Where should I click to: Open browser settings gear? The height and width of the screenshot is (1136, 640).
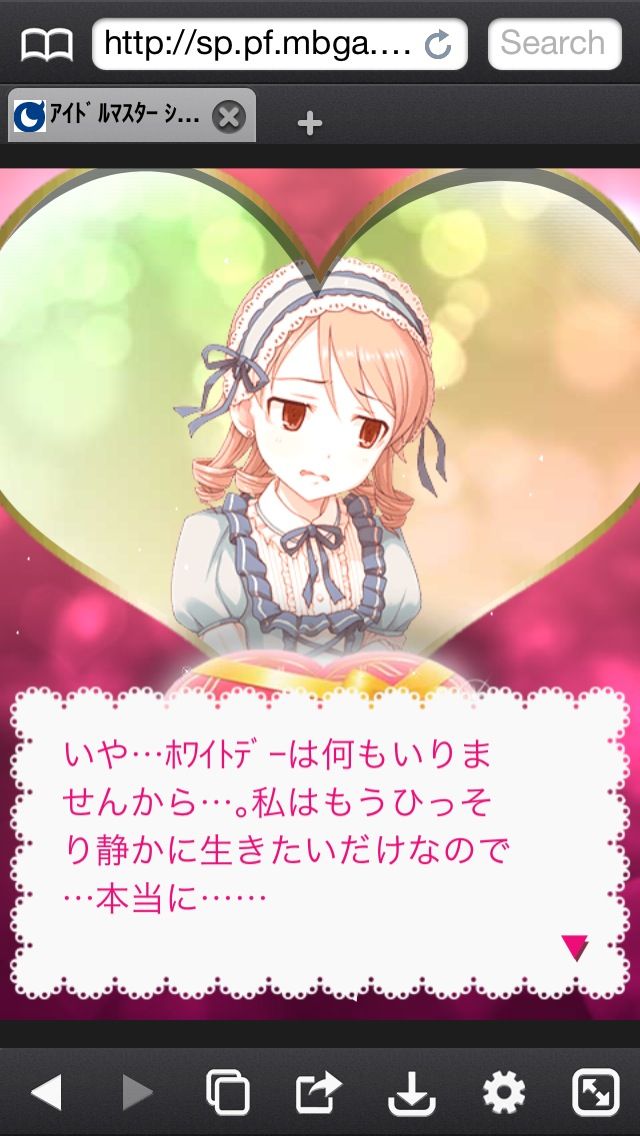tap(504, 1092)
